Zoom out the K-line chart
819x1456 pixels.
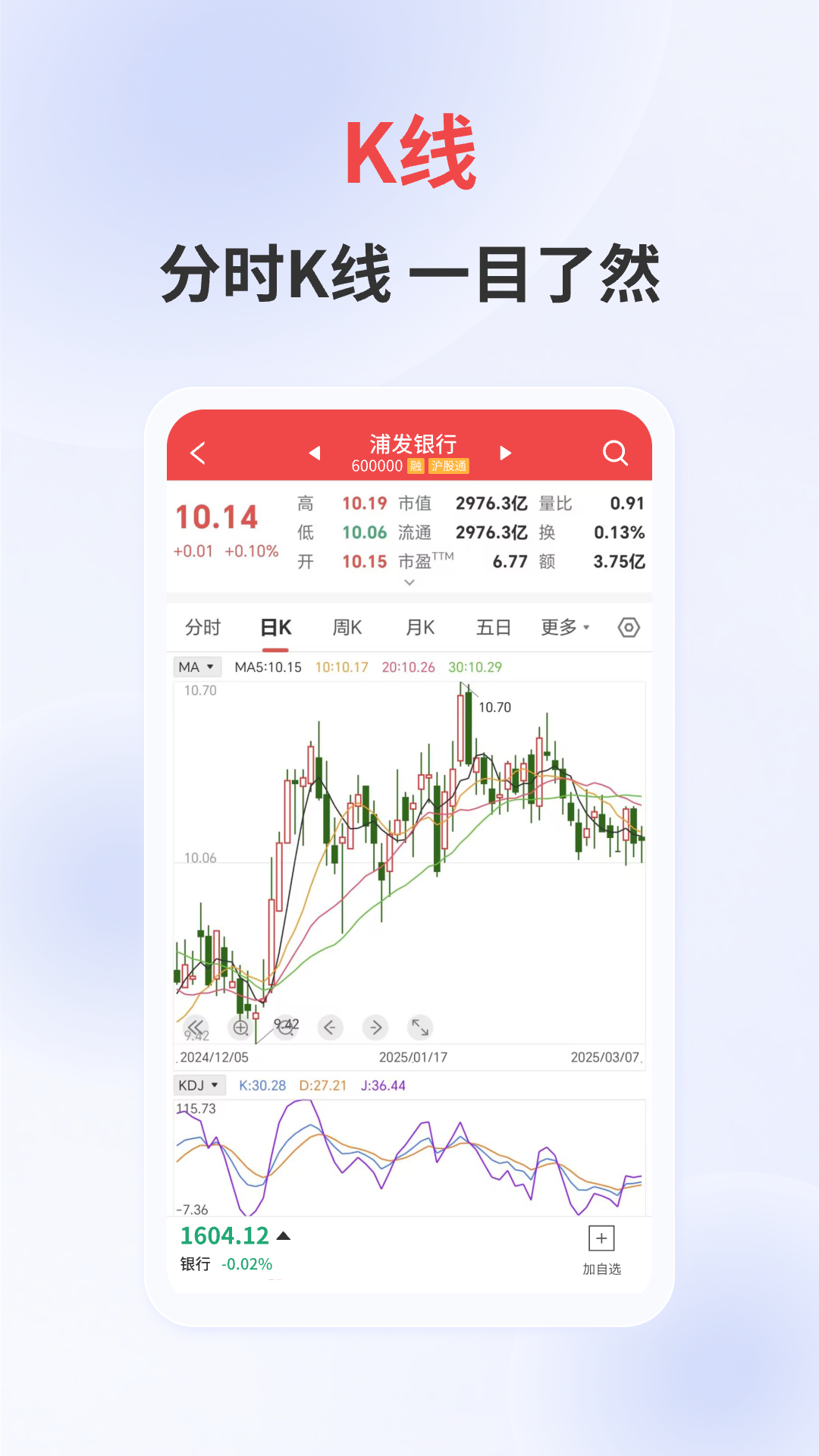(284, 1028)
